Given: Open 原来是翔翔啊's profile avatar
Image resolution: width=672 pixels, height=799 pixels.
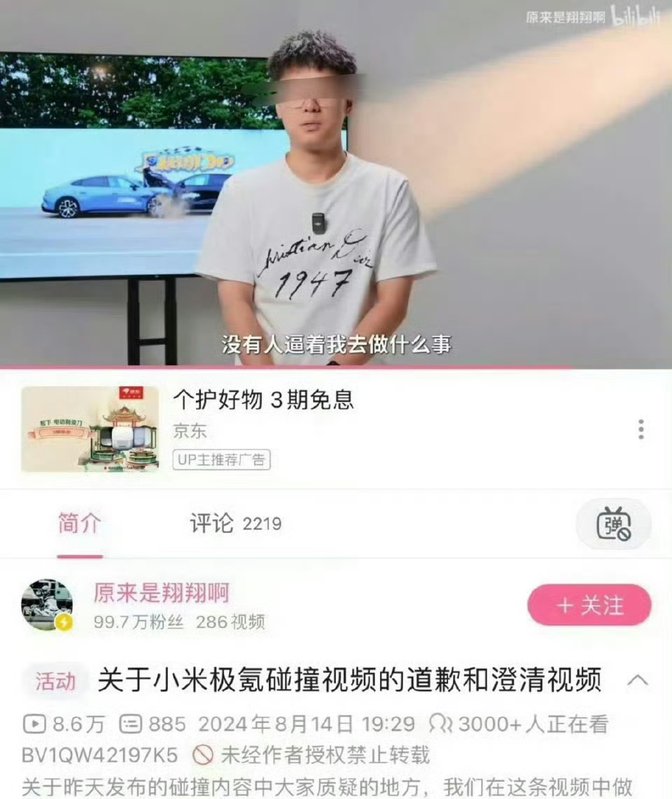Looking at the screenshot, I should tap(47, 606).
